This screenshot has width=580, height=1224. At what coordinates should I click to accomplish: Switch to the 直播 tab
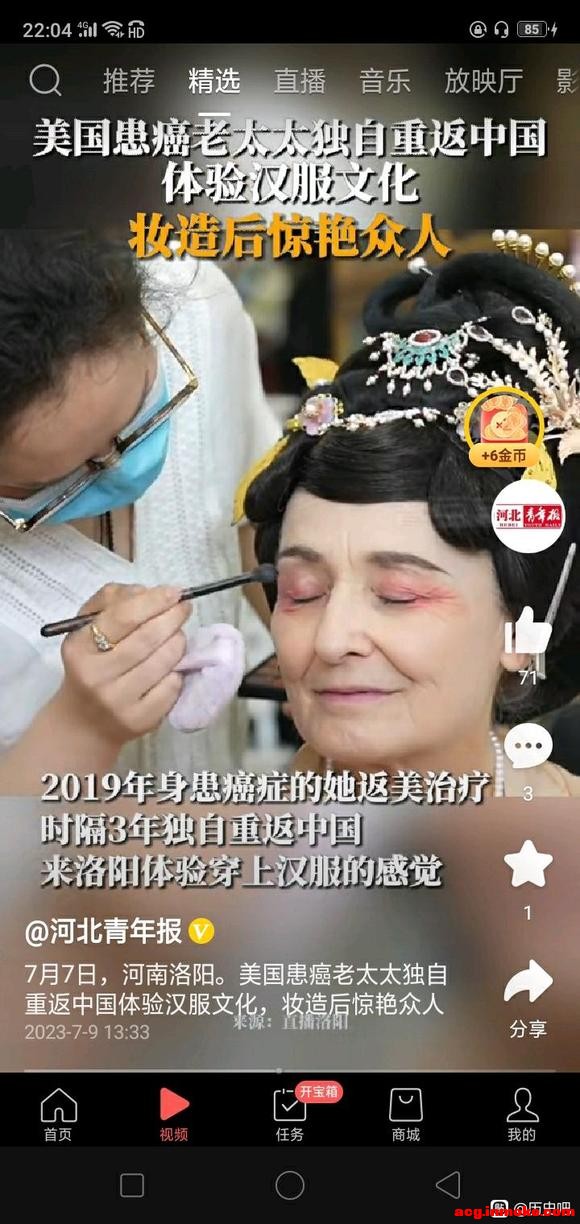300,81
